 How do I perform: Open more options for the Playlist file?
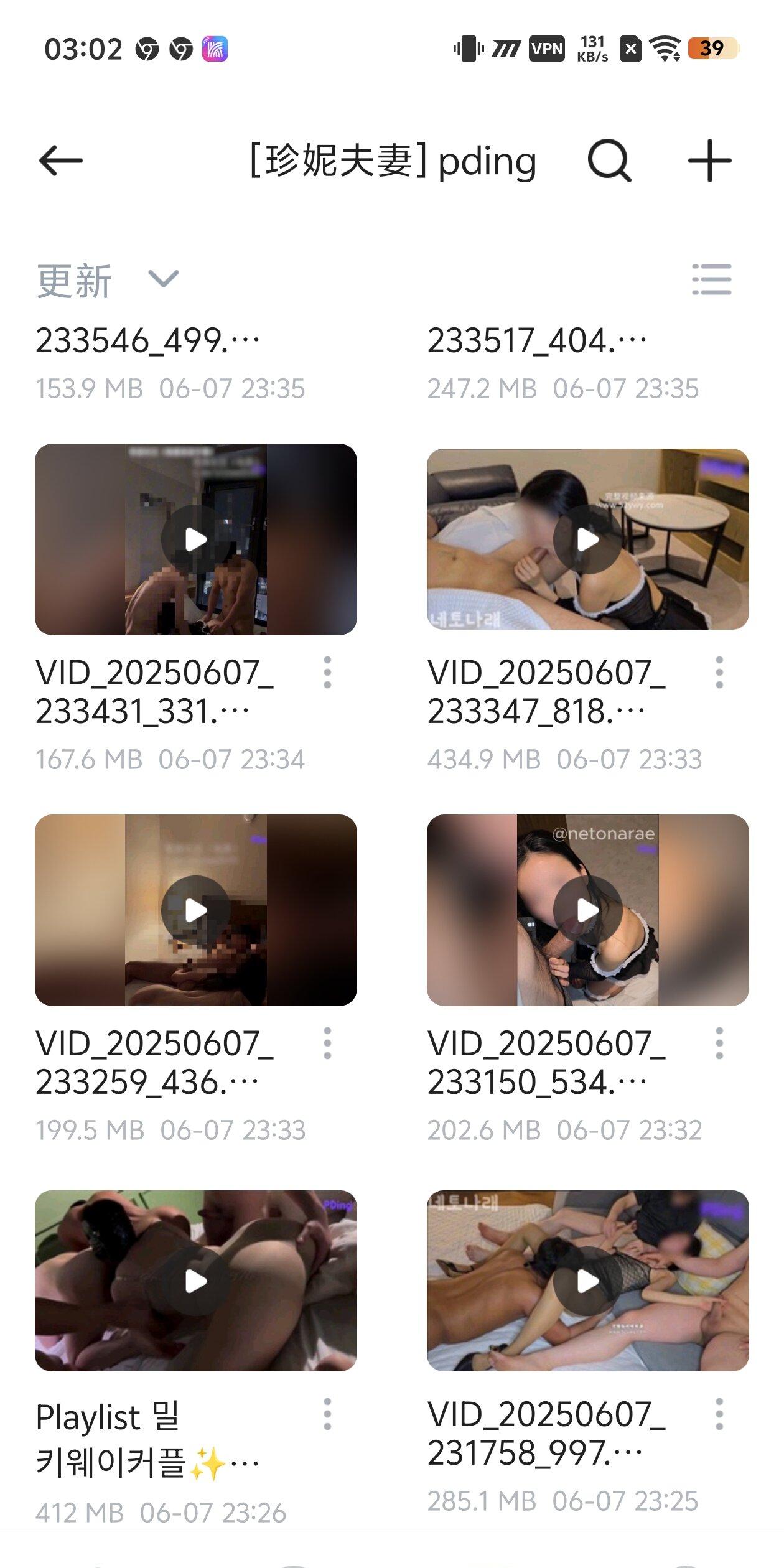click(x=327, y=1414)
